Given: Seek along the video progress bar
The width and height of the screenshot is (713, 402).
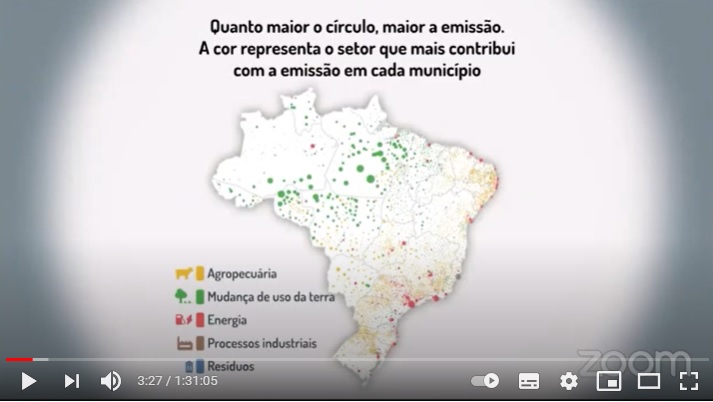Looking at the screenshot, I should pos(356,359).
